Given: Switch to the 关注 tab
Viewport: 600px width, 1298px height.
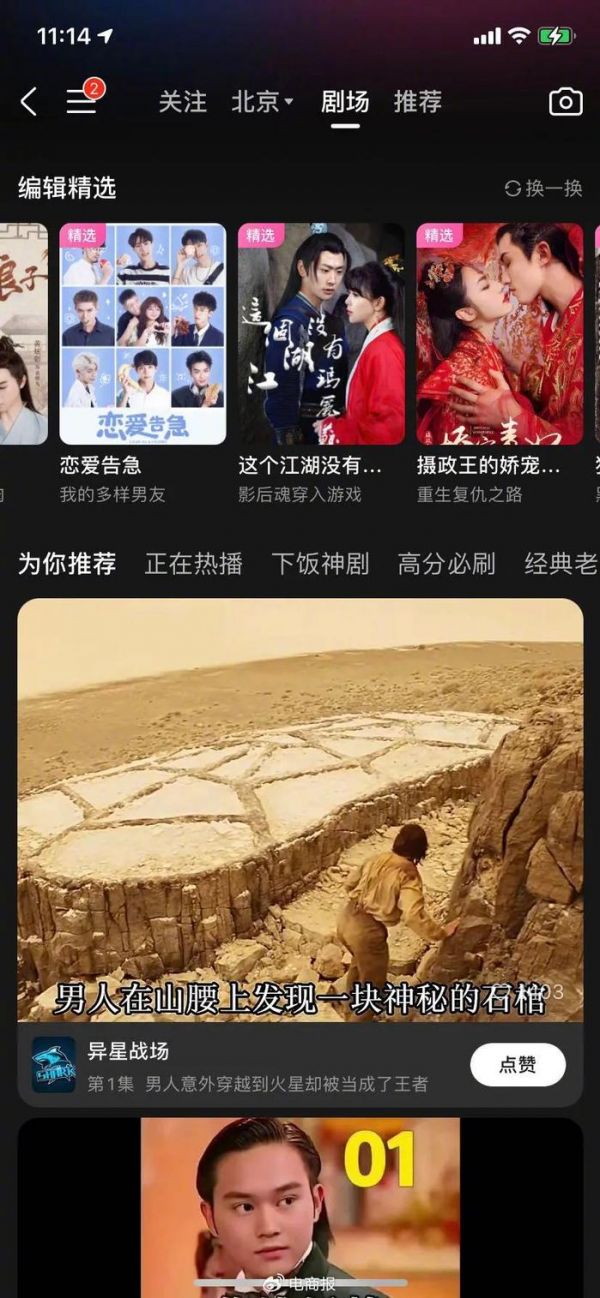Looking at the screenshot, I should [182, 102].
